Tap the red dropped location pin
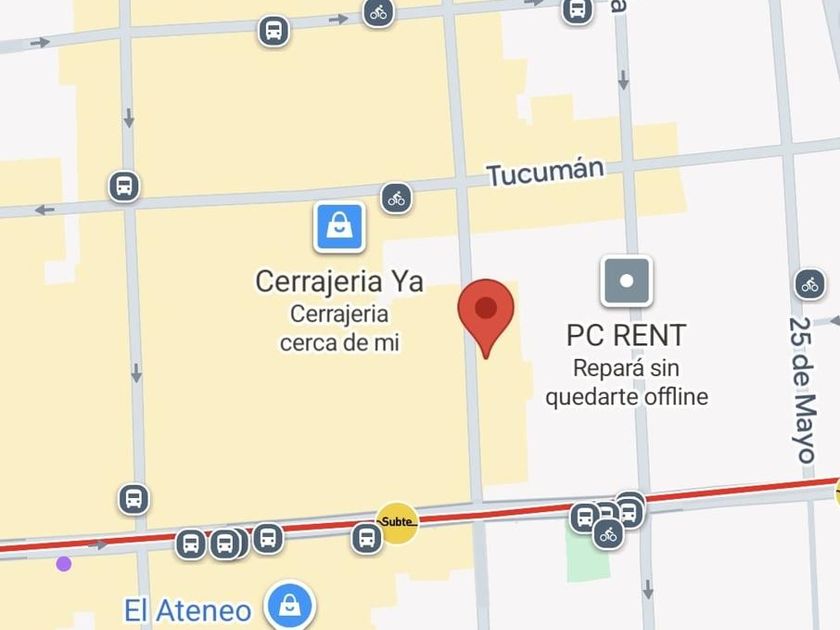 (x=486, y=310)
